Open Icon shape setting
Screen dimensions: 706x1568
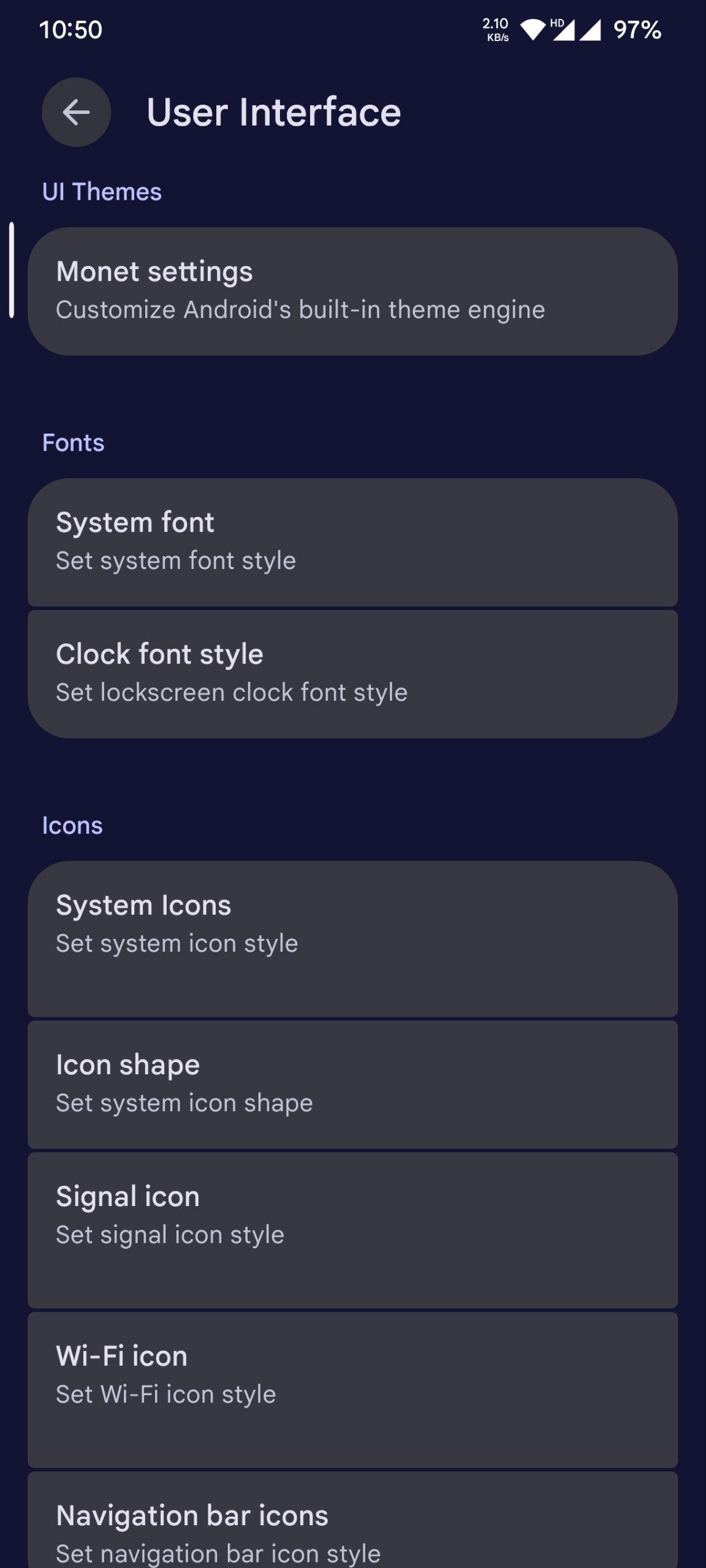tap(352, 1084)
